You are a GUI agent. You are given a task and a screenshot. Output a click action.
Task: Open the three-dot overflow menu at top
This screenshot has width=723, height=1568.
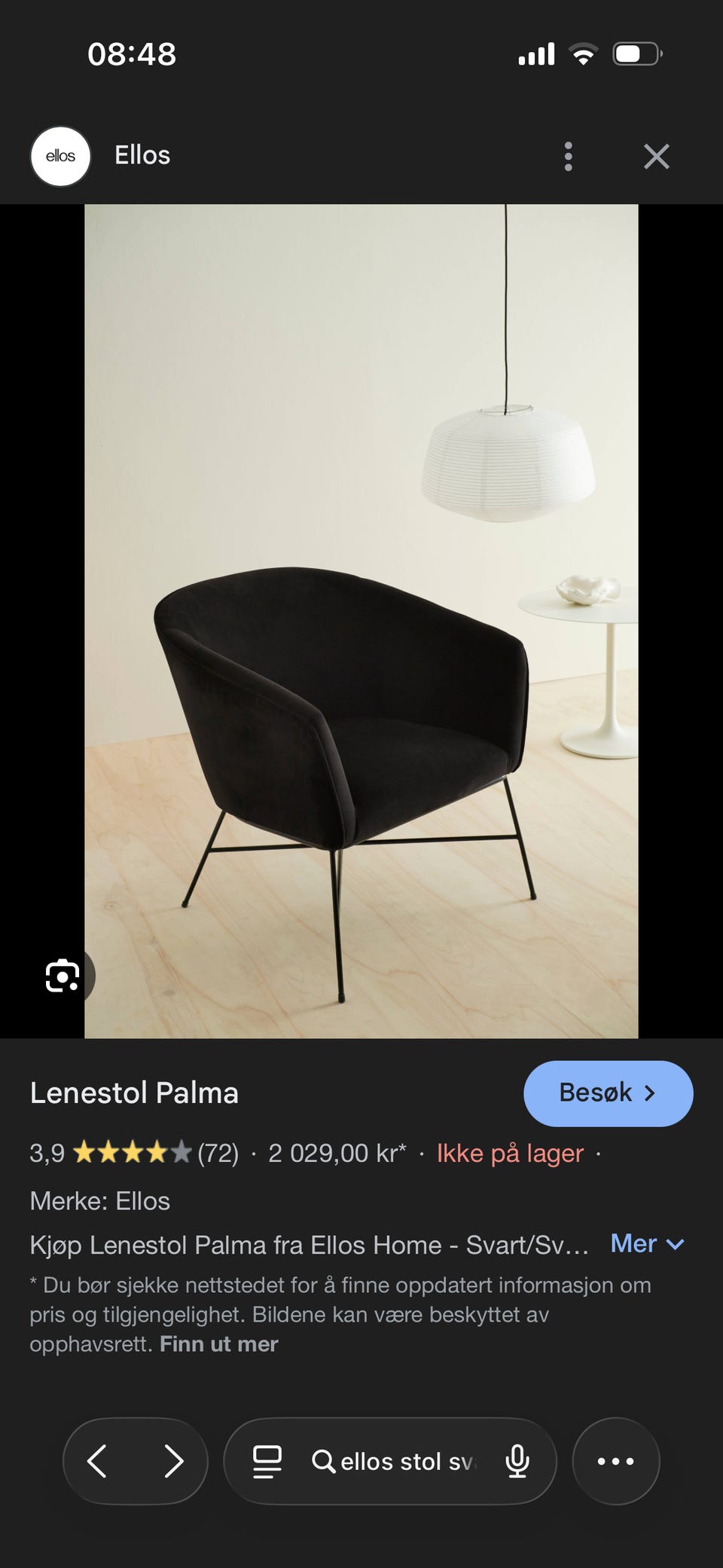click(569, 156)
